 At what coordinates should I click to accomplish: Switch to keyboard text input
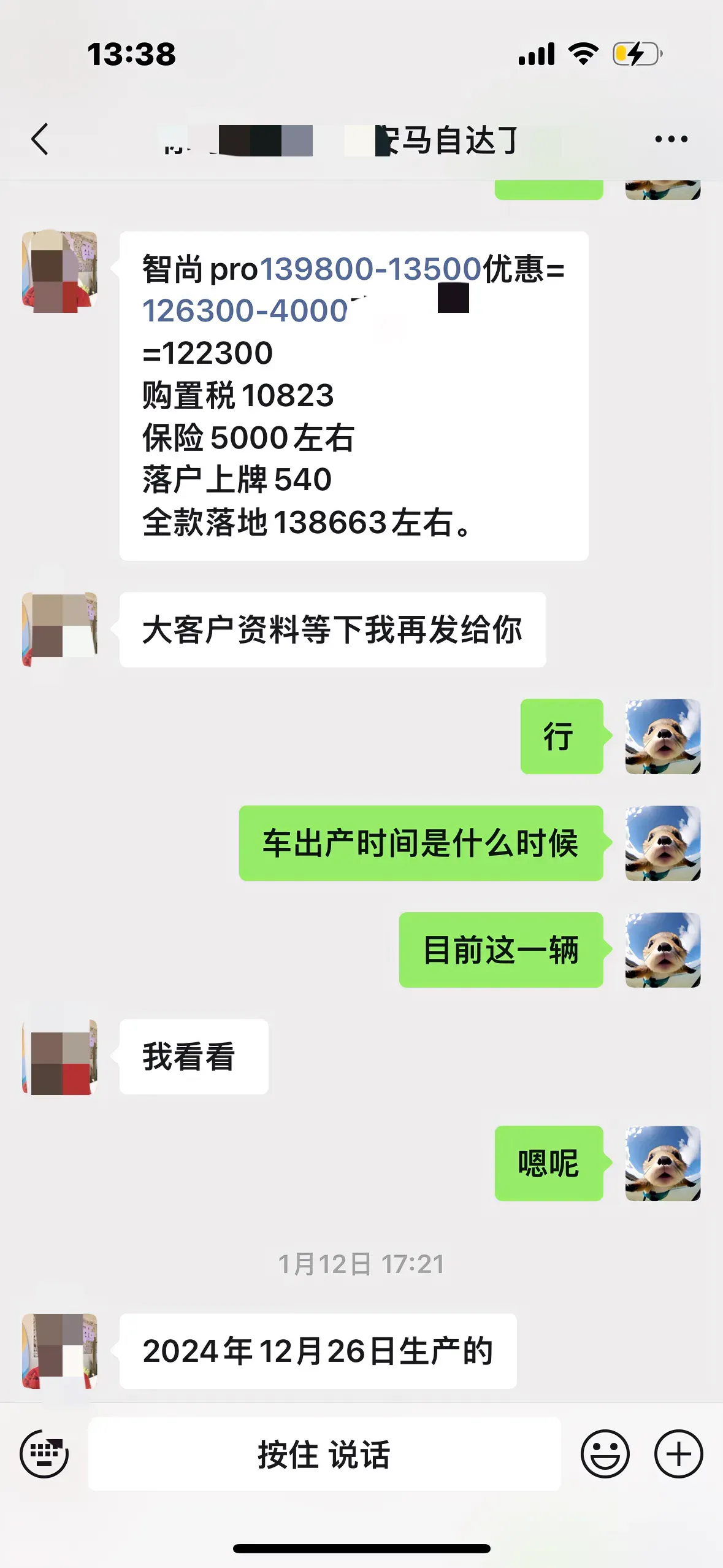point(44,1453)
